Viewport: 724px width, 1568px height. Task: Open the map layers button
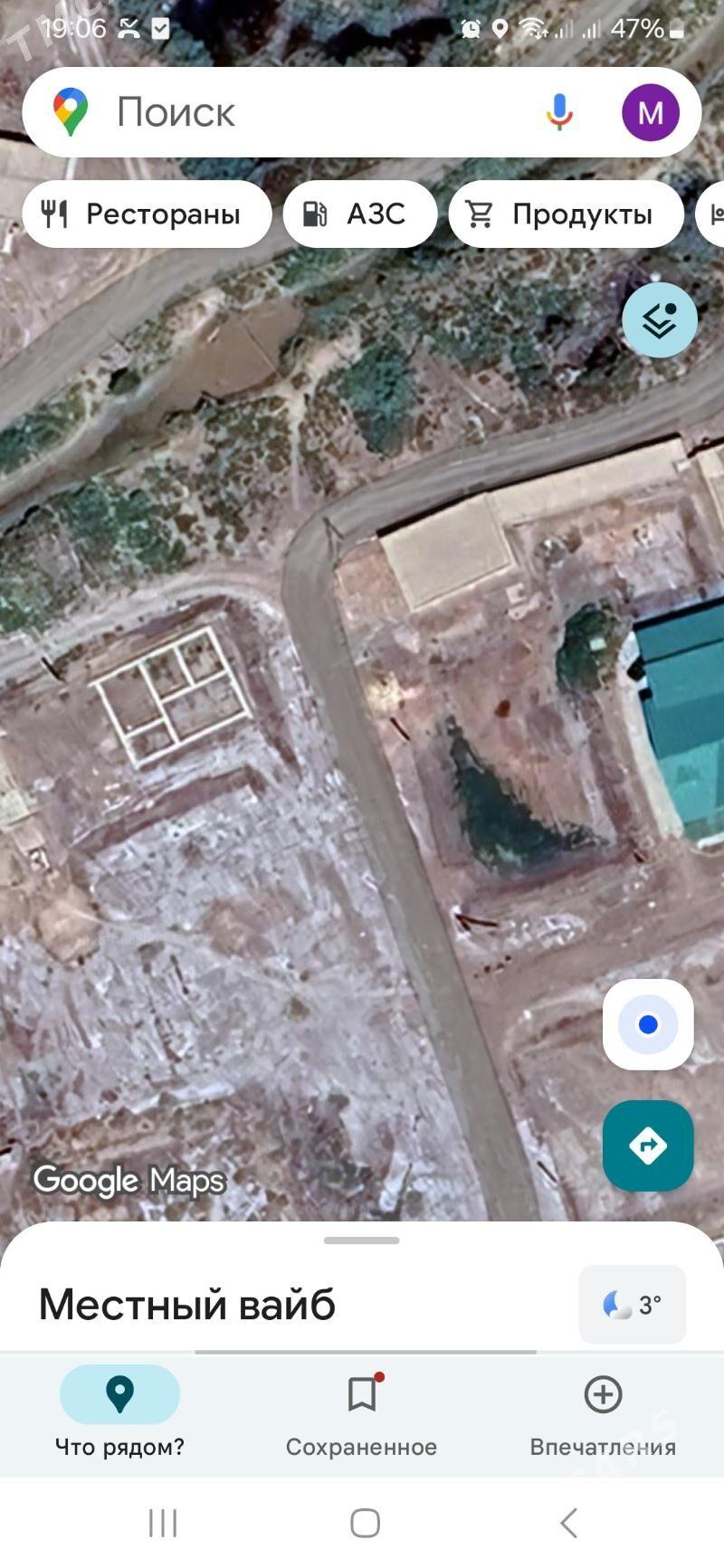[659, 319]
